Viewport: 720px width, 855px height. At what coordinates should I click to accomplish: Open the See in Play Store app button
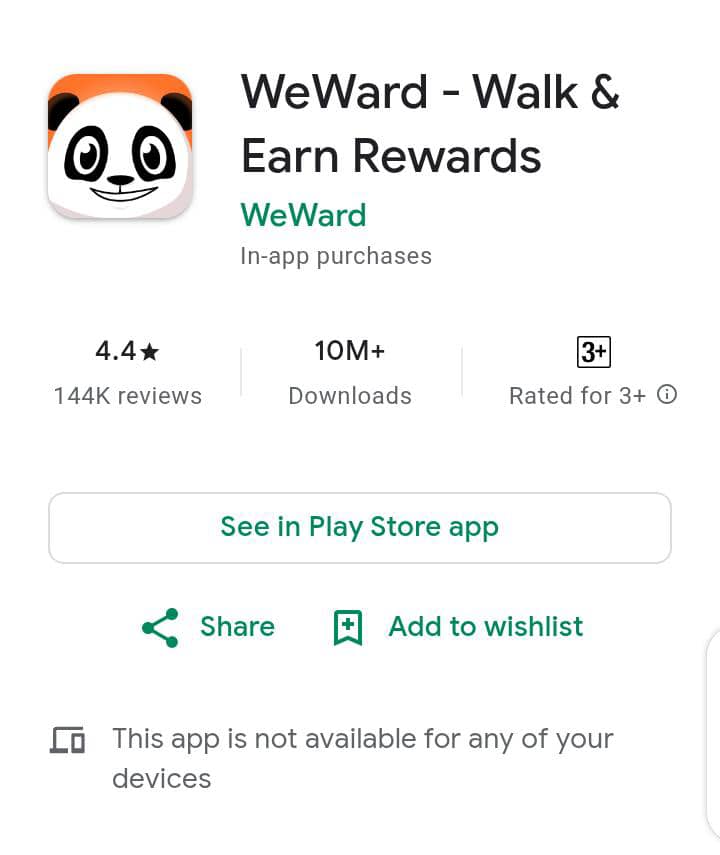click(360, 527)
